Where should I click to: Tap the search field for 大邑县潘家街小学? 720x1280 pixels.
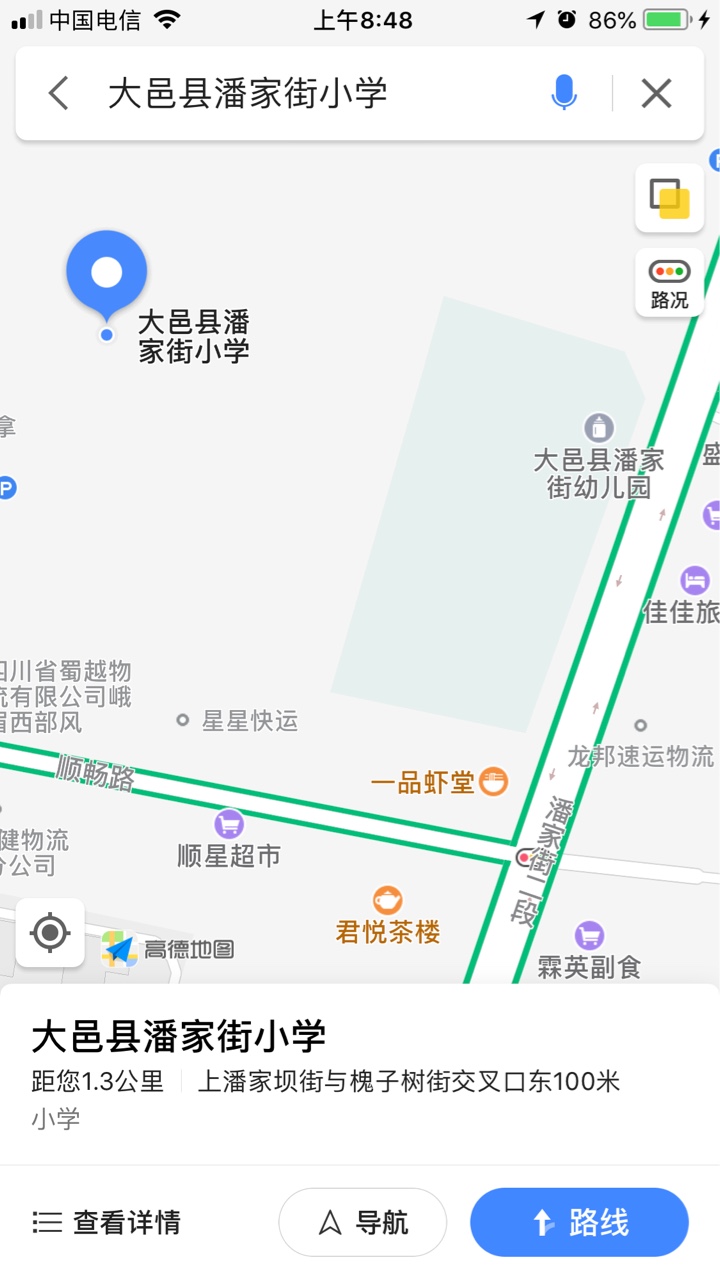300,94
